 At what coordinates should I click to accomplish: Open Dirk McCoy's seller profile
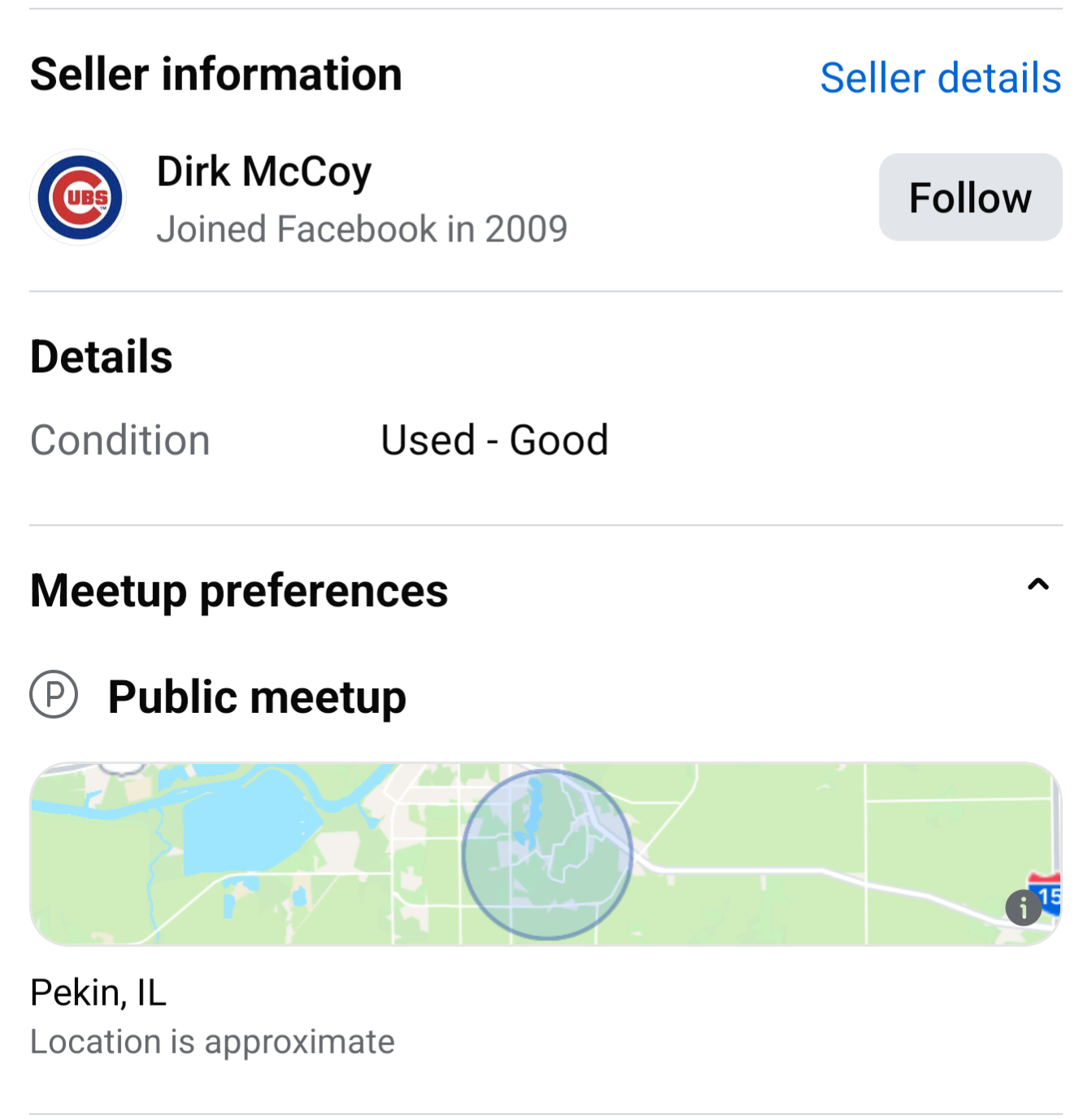coord(263,172)
